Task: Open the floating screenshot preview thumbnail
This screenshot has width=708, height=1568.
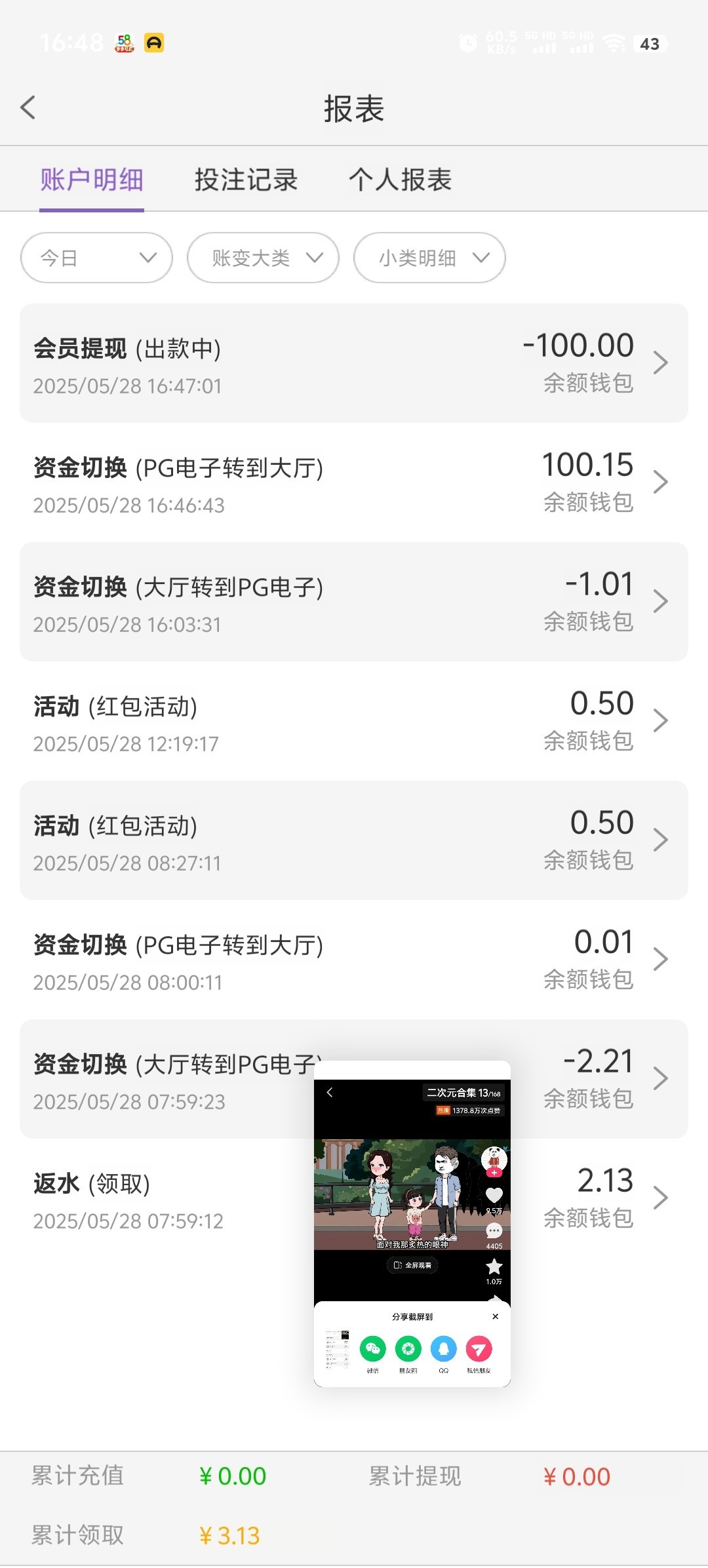Action: 412,1223
